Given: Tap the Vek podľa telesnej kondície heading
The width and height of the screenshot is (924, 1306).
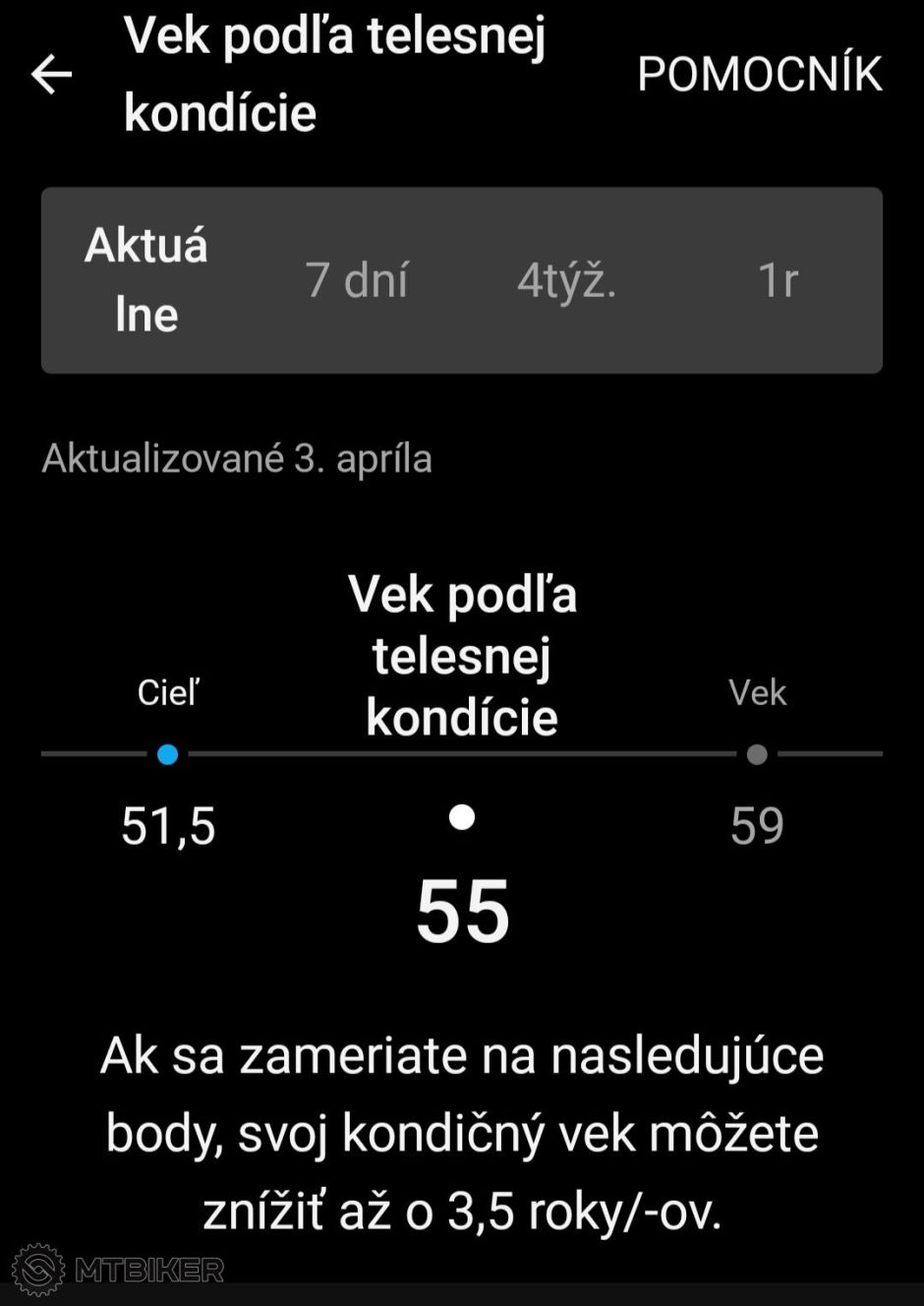Looking at the screenshot, I should coord(334,74).
